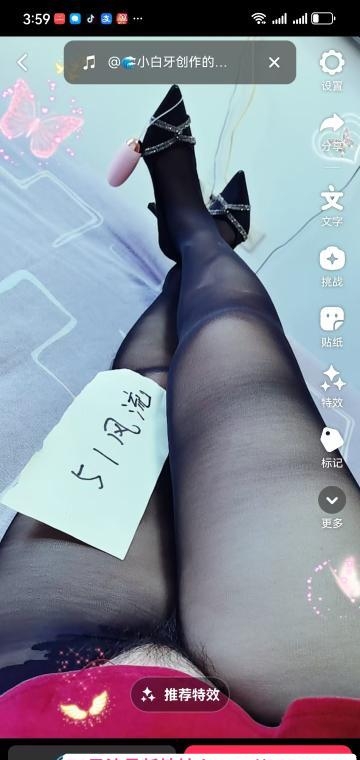
Task: Open the 挑战 challenge option
Action: coord(332,267)
